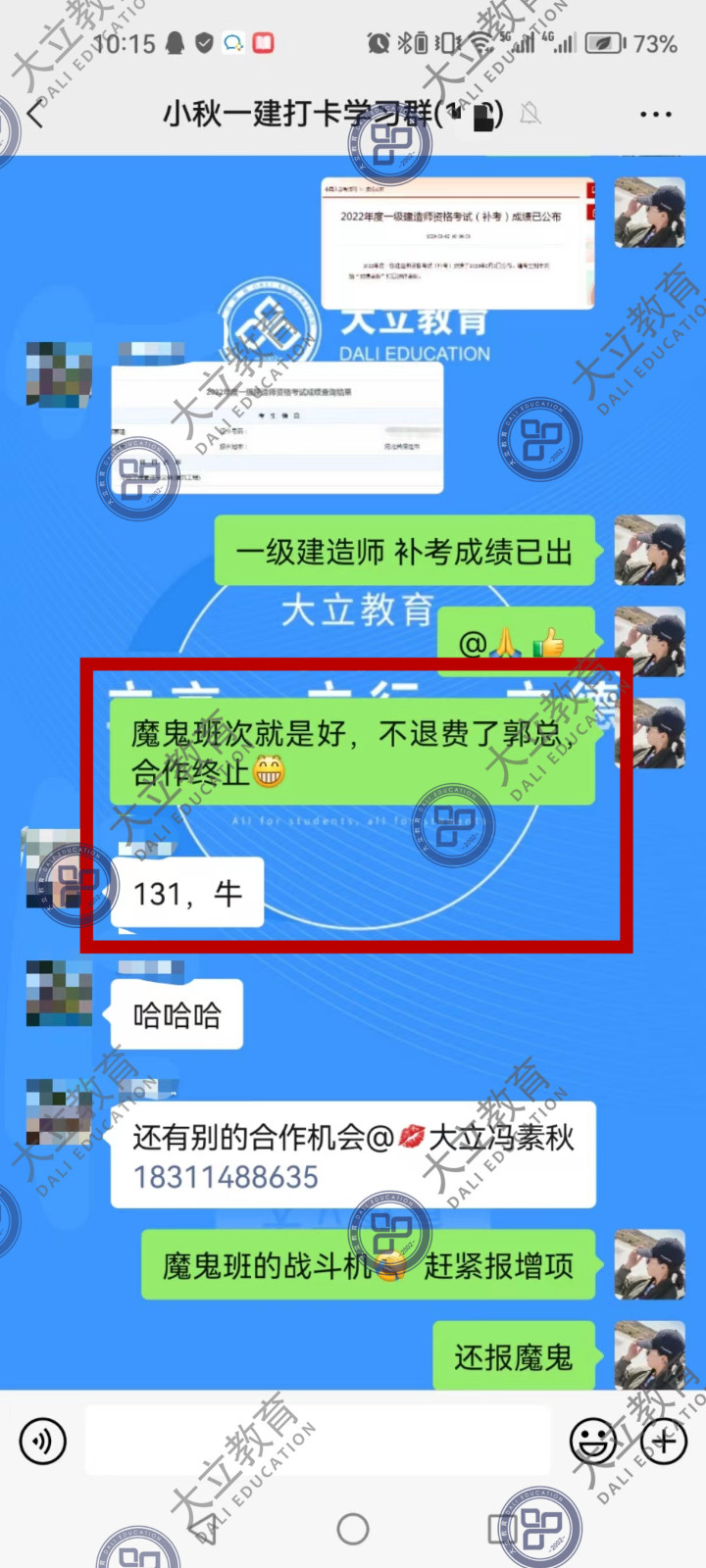Viewport: 706px width, 1568px height.
Task: Open the group chat overflow menu
Action: click(x=655, y=115)
